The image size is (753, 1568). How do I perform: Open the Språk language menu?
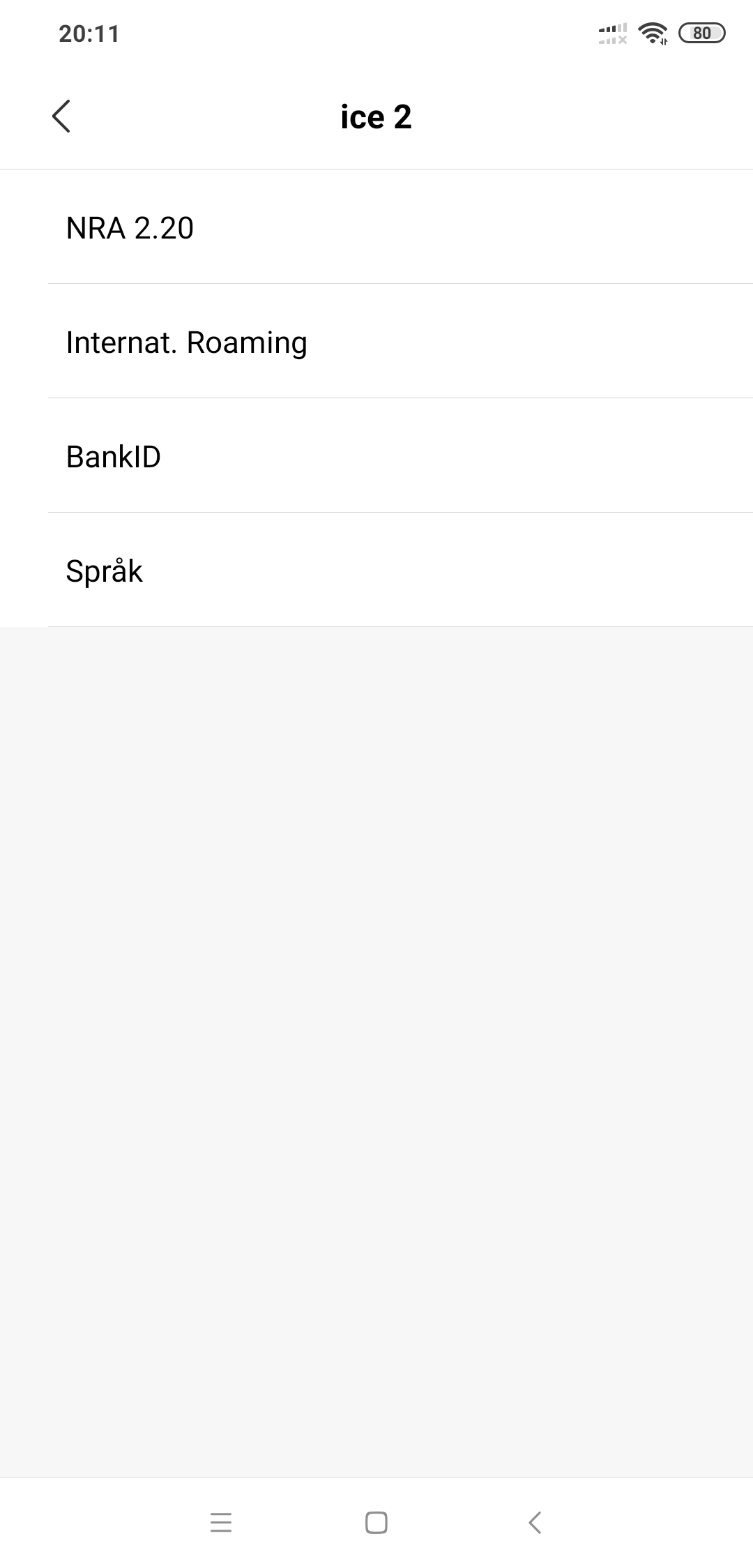coord(376,571)
